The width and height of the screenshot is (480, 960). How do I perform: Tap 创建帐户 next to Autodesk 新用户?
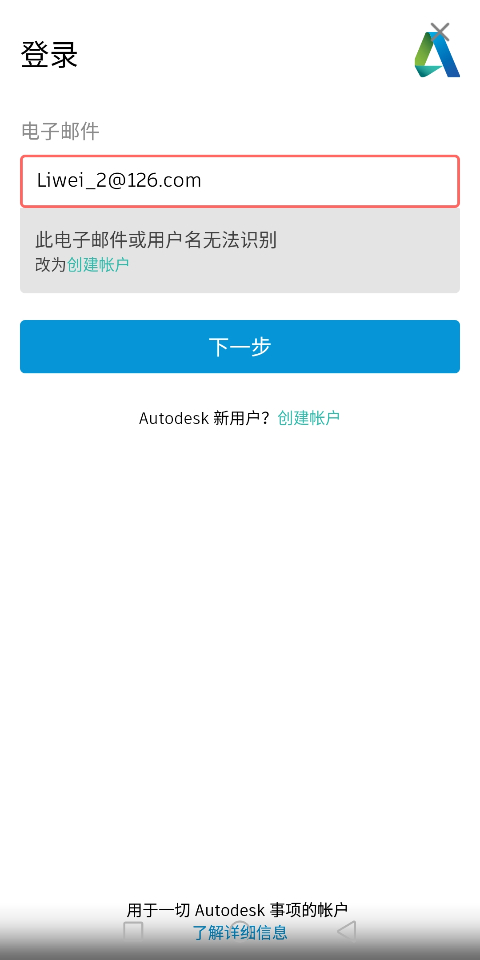point(309,418)
